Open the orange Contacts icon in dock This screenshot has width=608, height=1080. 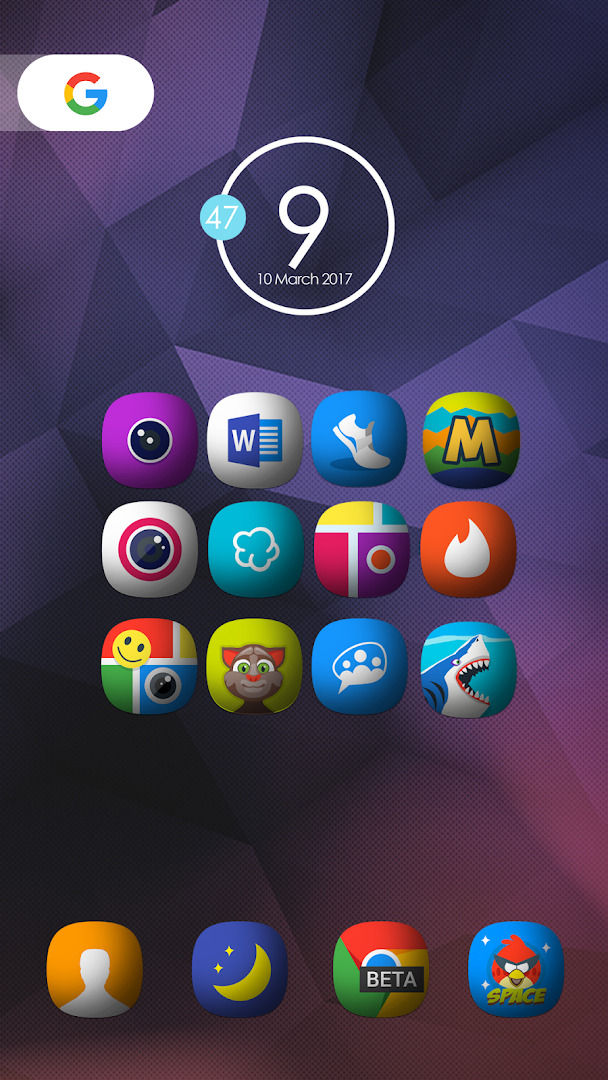point(94,970)
